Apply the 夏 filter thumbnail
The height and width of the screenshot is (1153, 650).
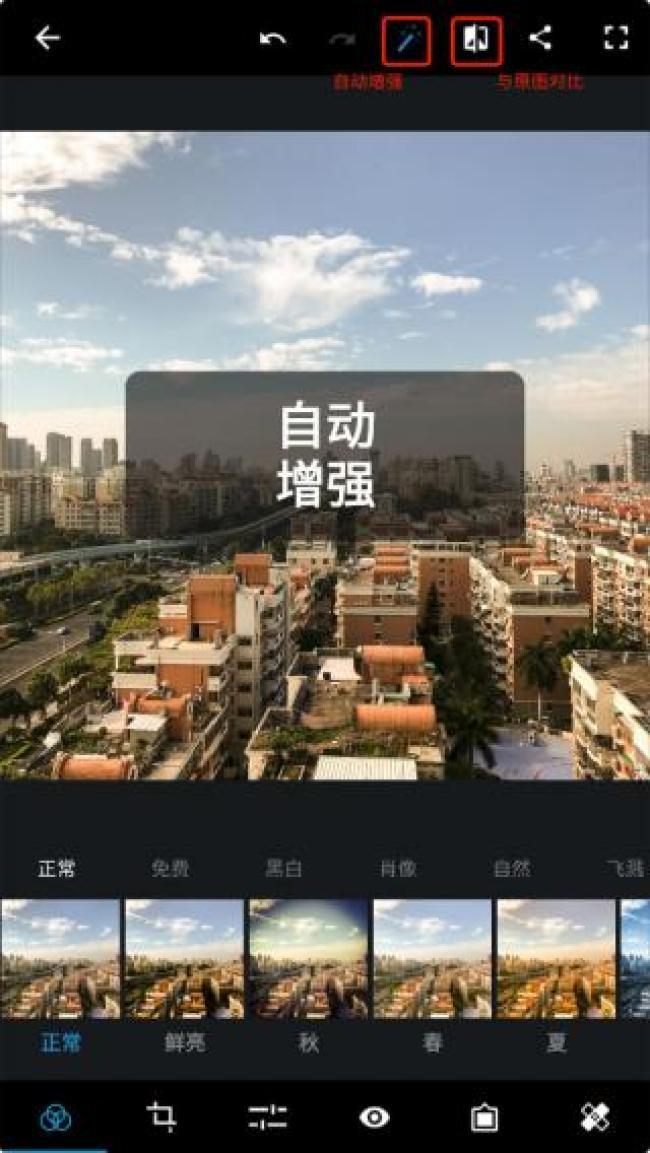click(x=556, y=958)
